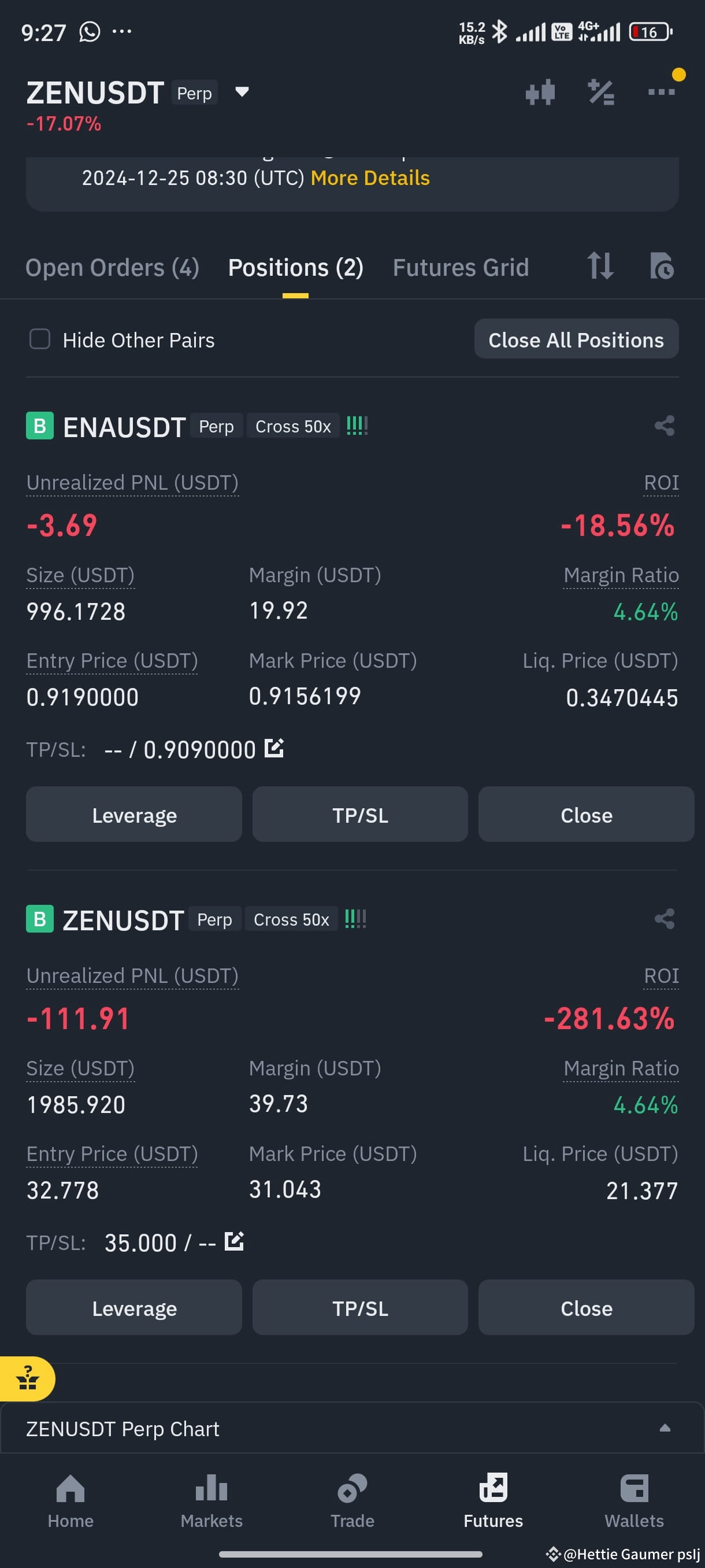Open the futures calculator icon
Viewport: 705px width, 1568px height.
pyautogui.click(x=601, y=92)
